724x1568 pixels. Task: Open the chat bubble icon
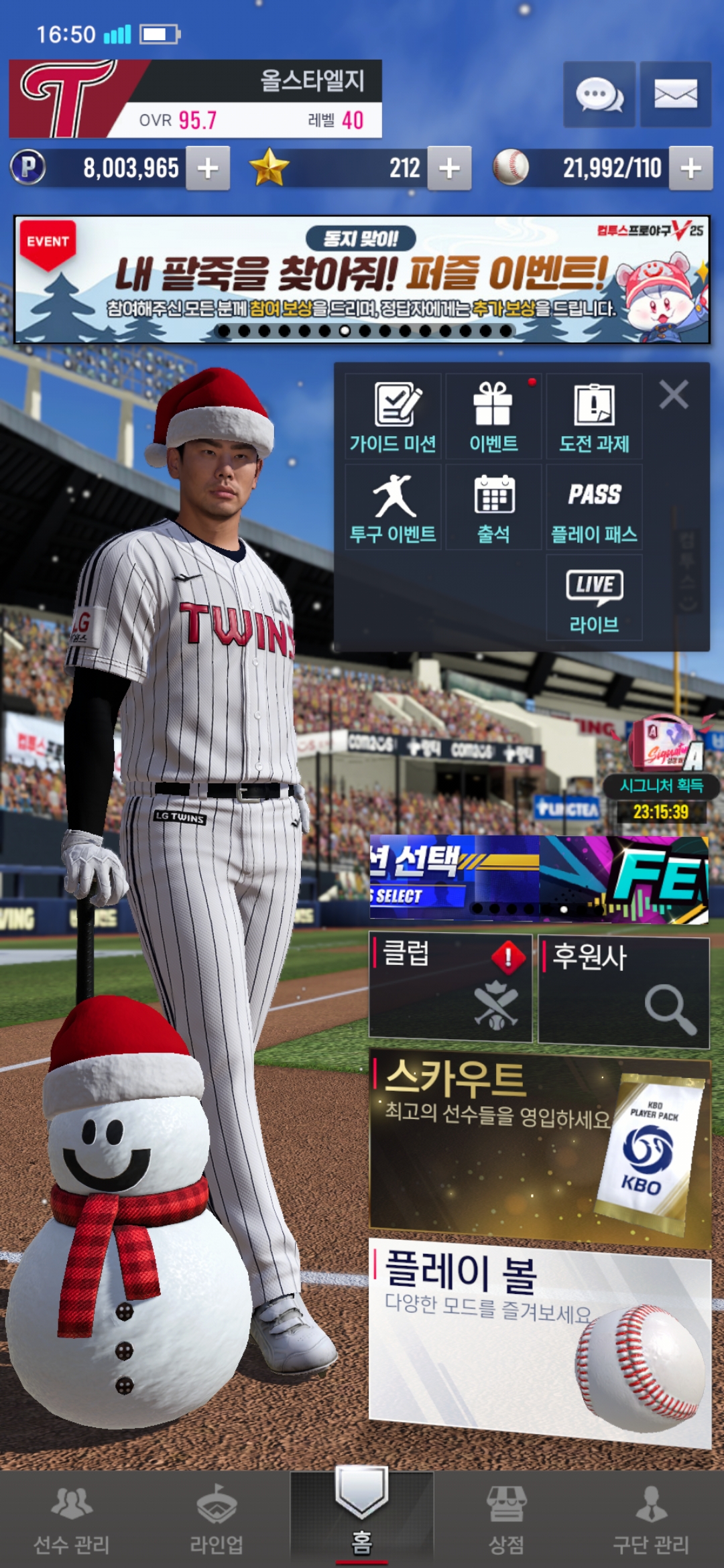point(599,94)
